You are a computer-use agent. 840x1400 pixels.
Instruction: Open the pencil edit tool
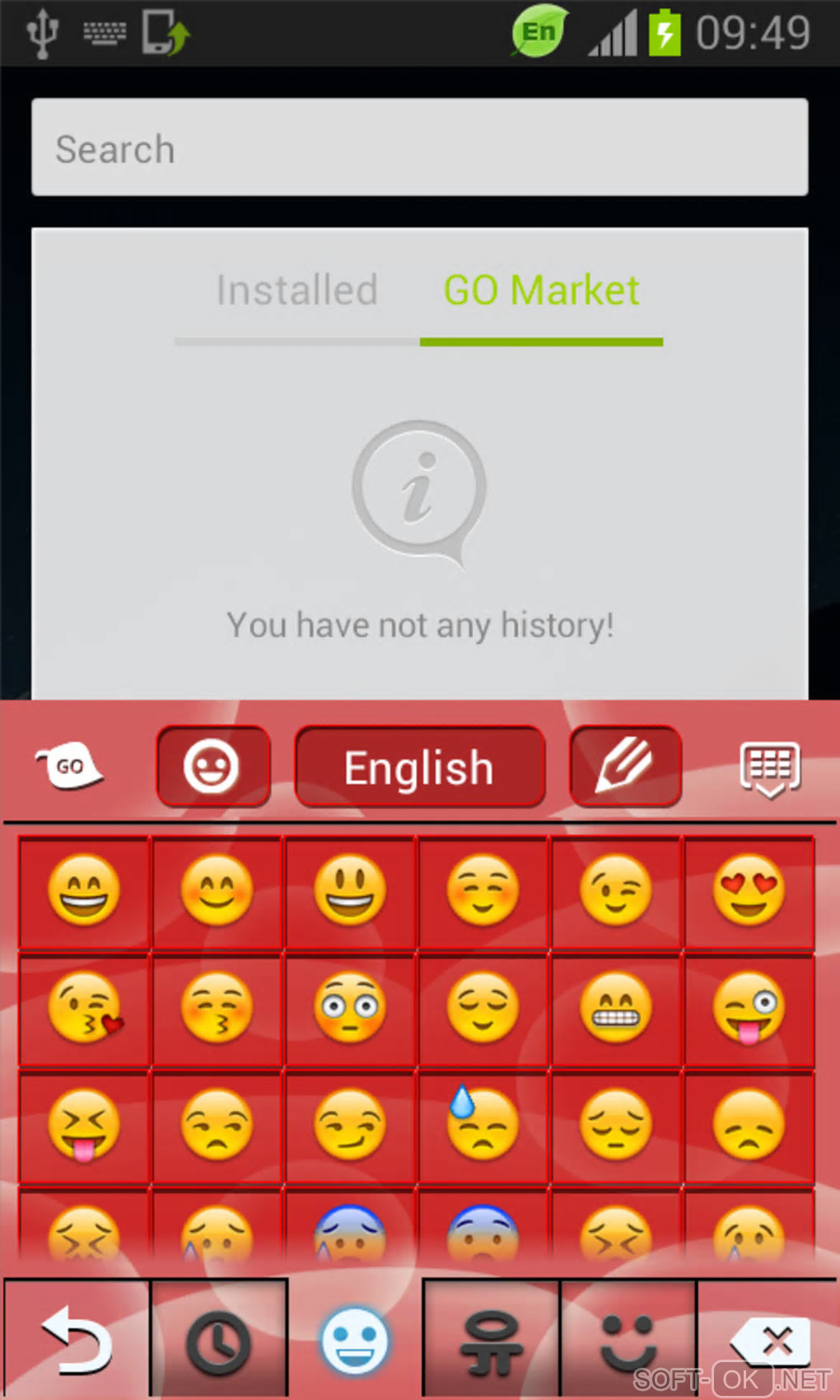pos(625,767)
